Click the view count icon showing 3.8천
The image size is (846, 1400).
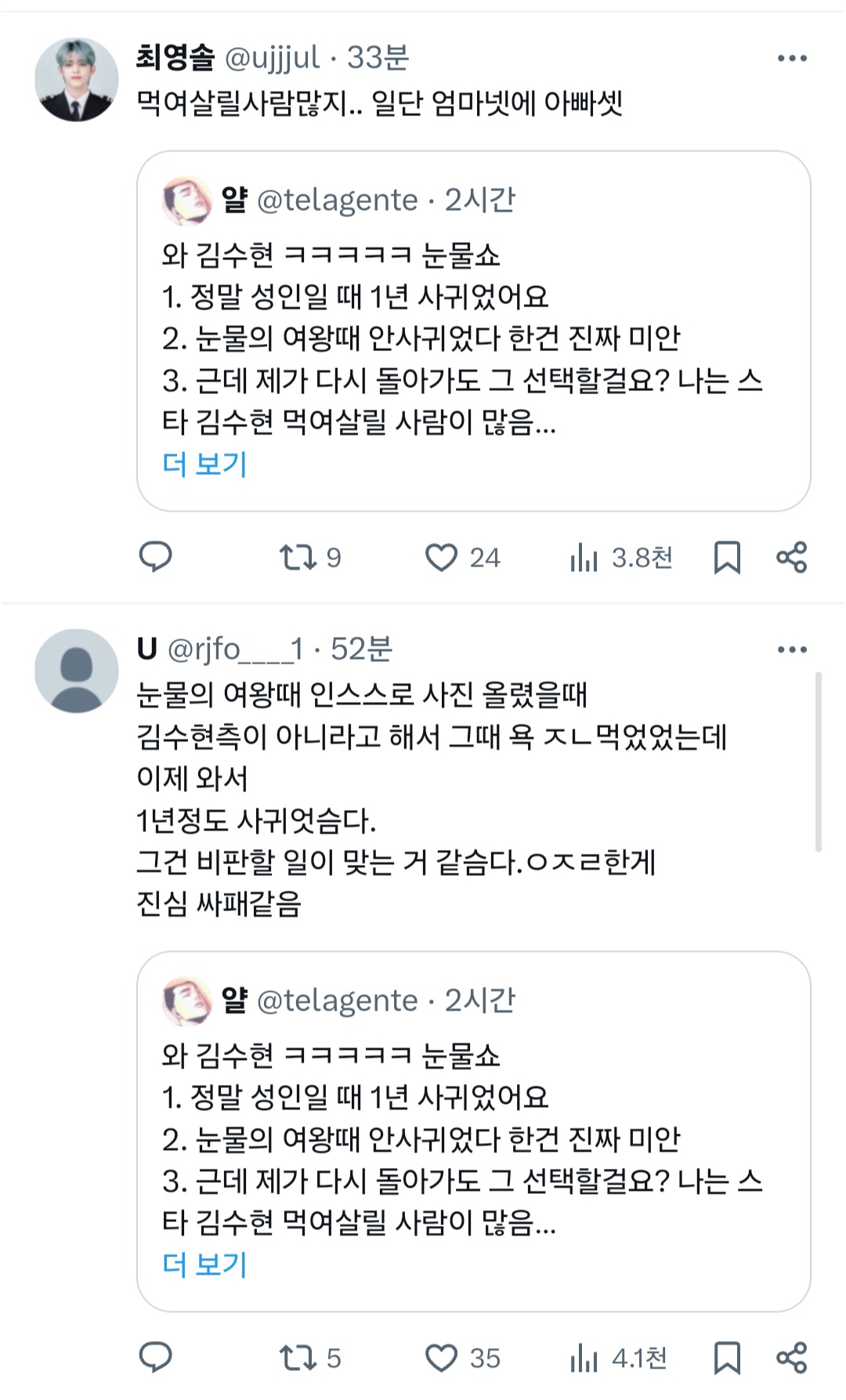click(x=585, y=558)
